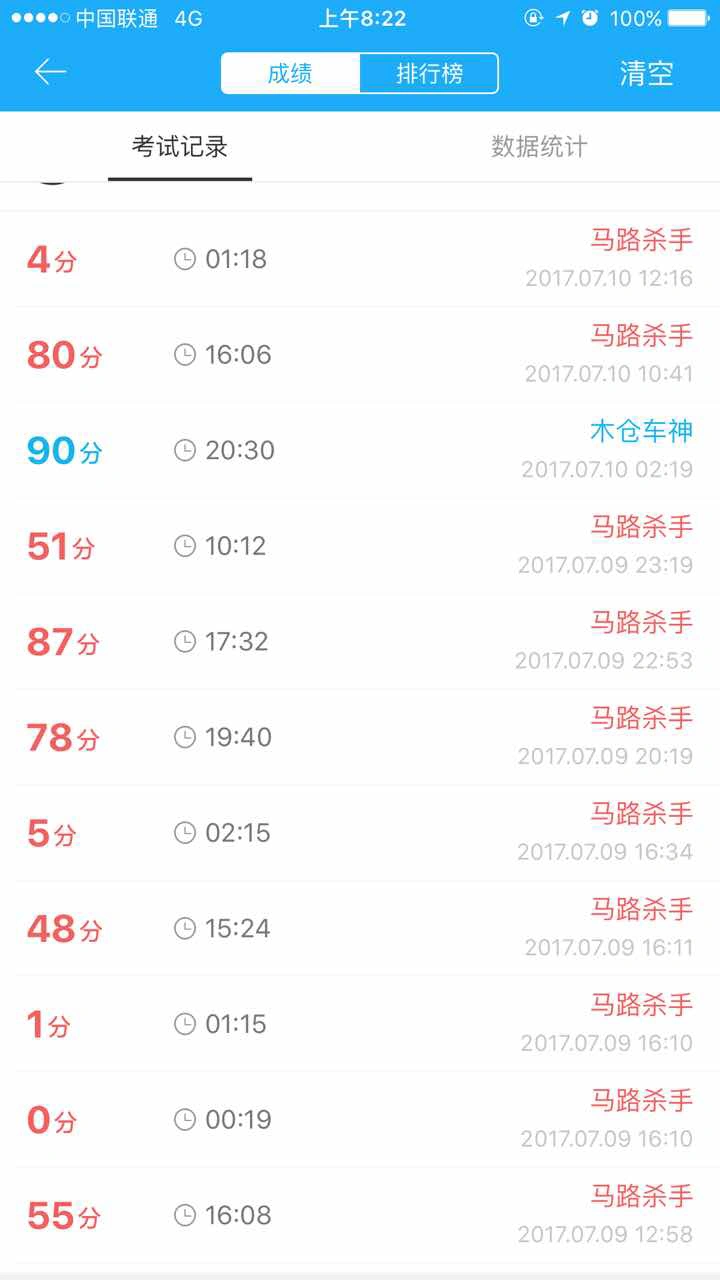Image resolution: width=720 pixels, height=1280 pixels.
Task: Switch to the 数据统计 tab
Action: [539, 147]
